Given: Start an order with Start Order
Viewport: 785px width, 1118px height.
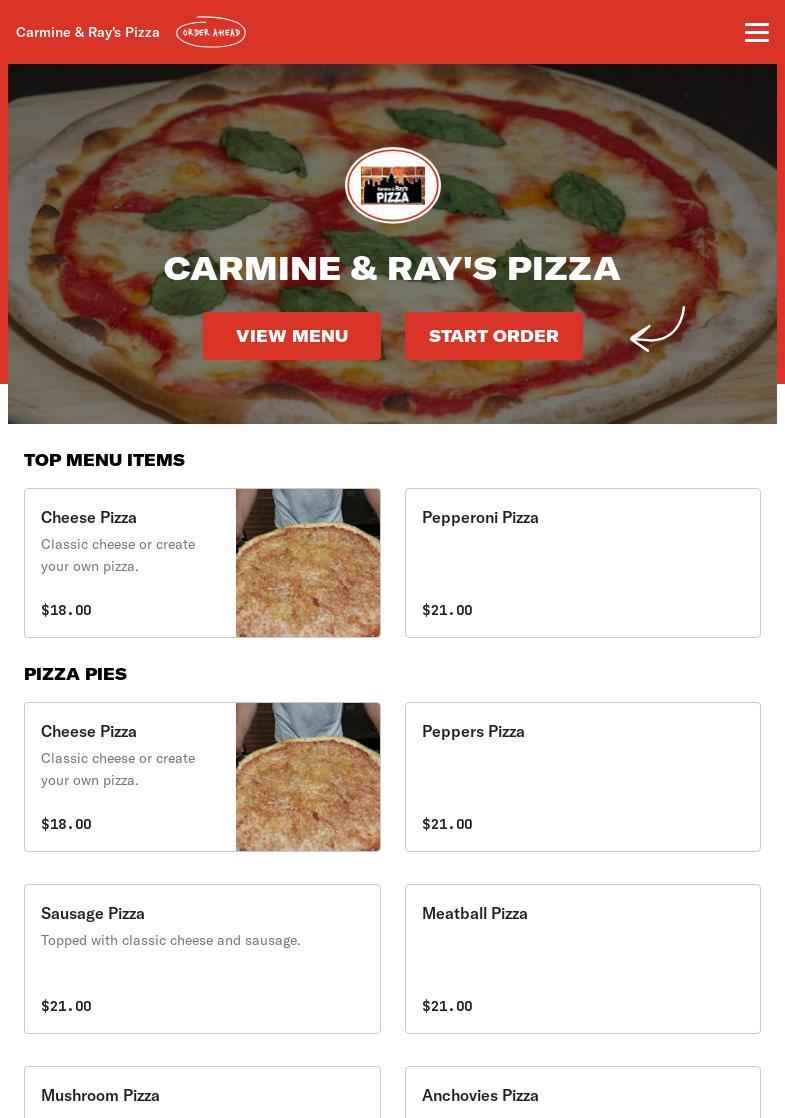Looking at the screenshot, I should point(494,336).
